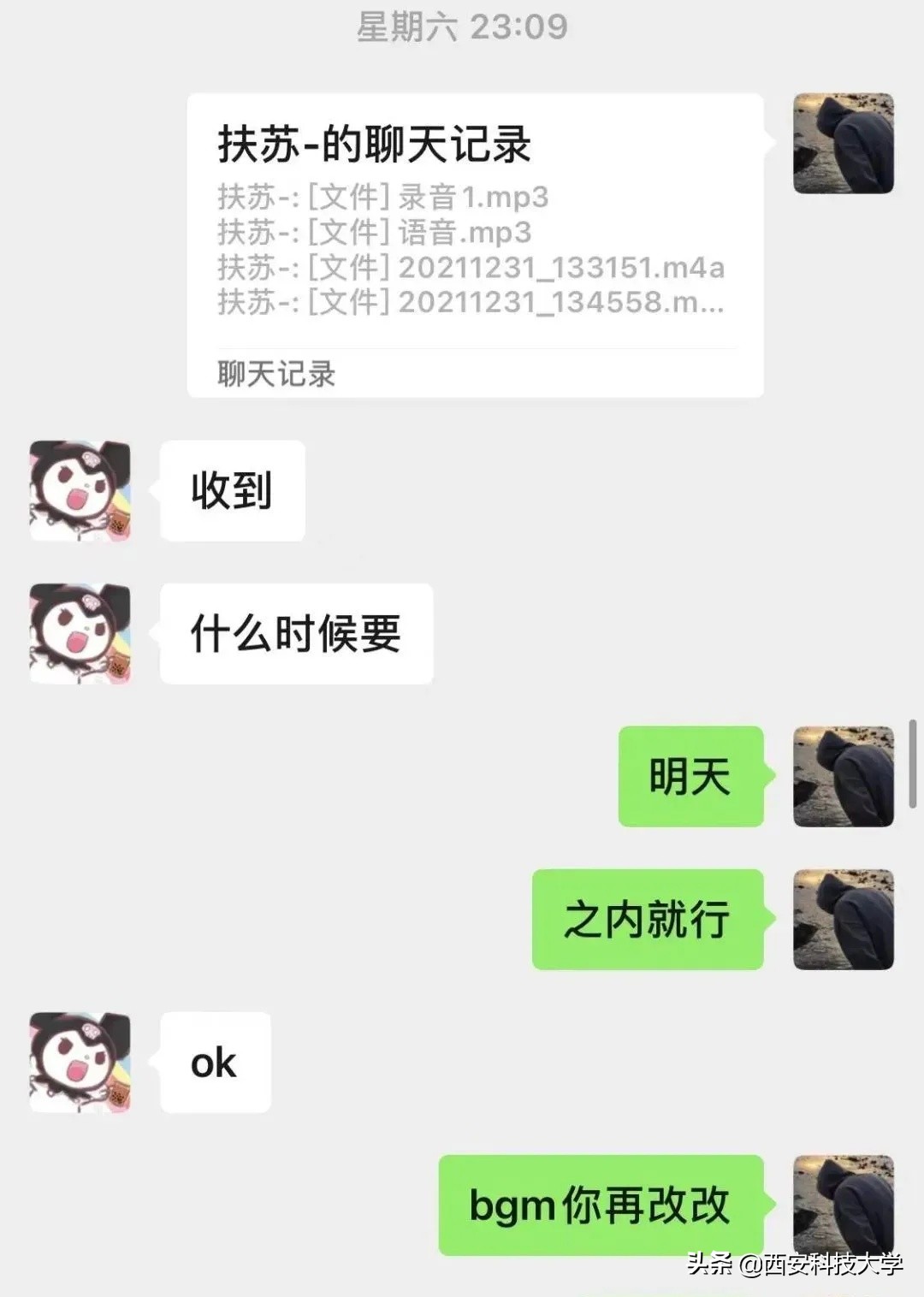Click the Kuromi avatar next to "ok"
Viewport: 924px width, 1297px height.
81,1063
